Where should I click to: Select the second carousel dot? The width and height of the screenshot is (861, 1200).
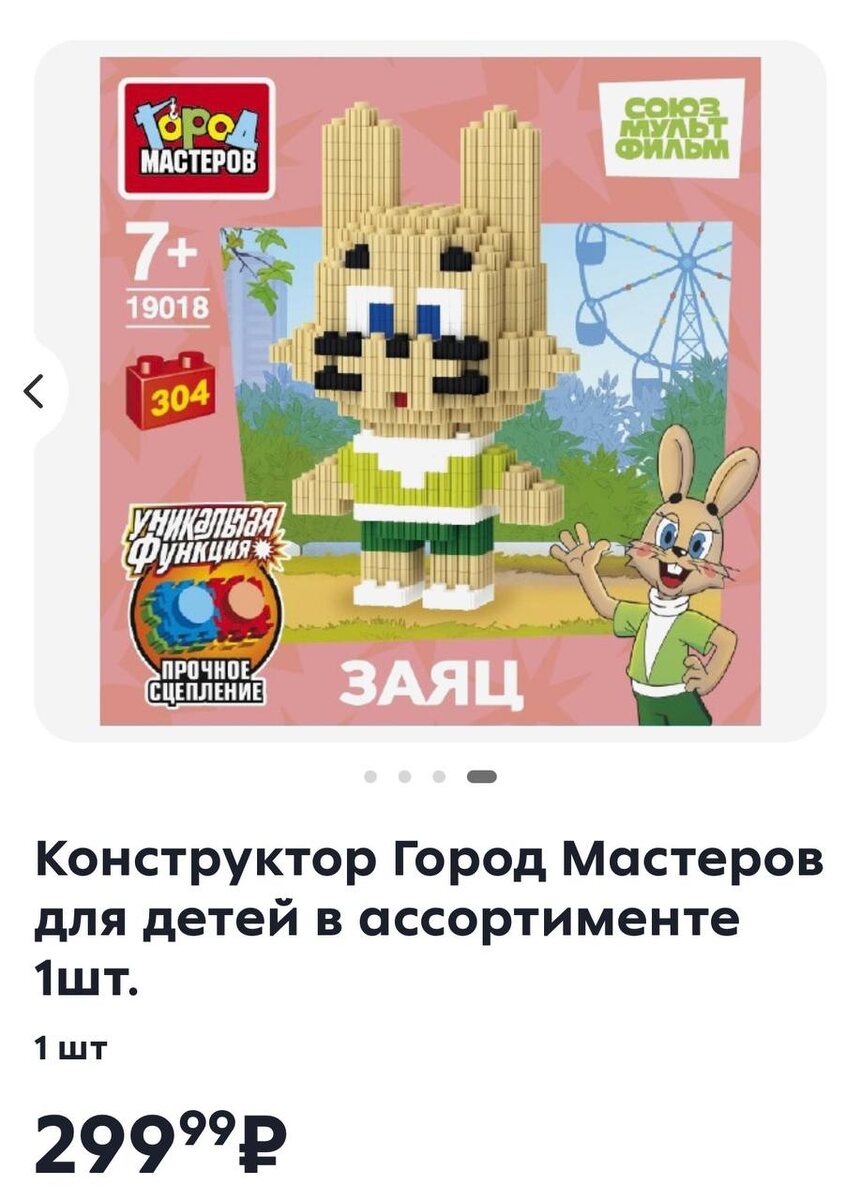(x=405, y=775)
